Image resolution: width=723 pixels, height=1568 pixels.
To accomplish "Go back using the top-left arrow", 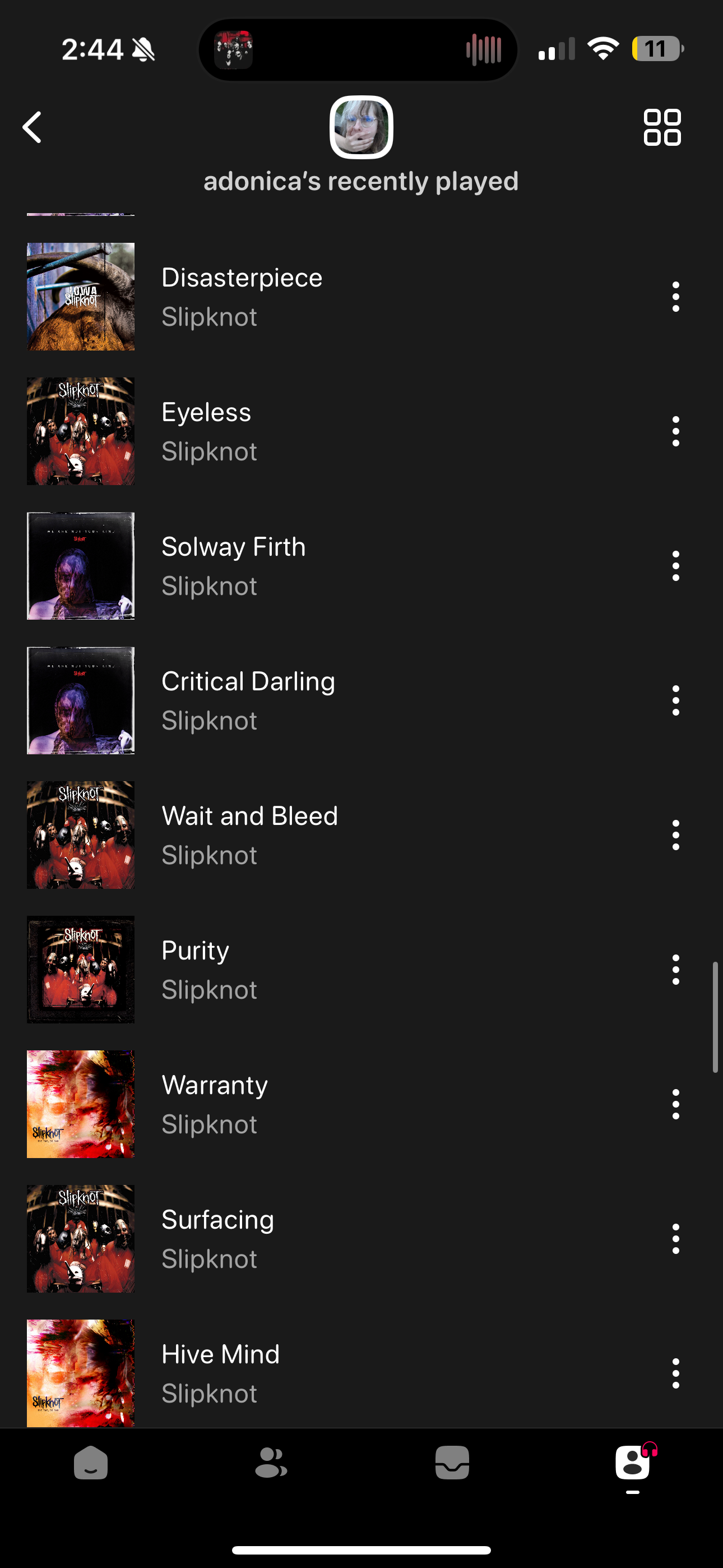I will (33, 127).
